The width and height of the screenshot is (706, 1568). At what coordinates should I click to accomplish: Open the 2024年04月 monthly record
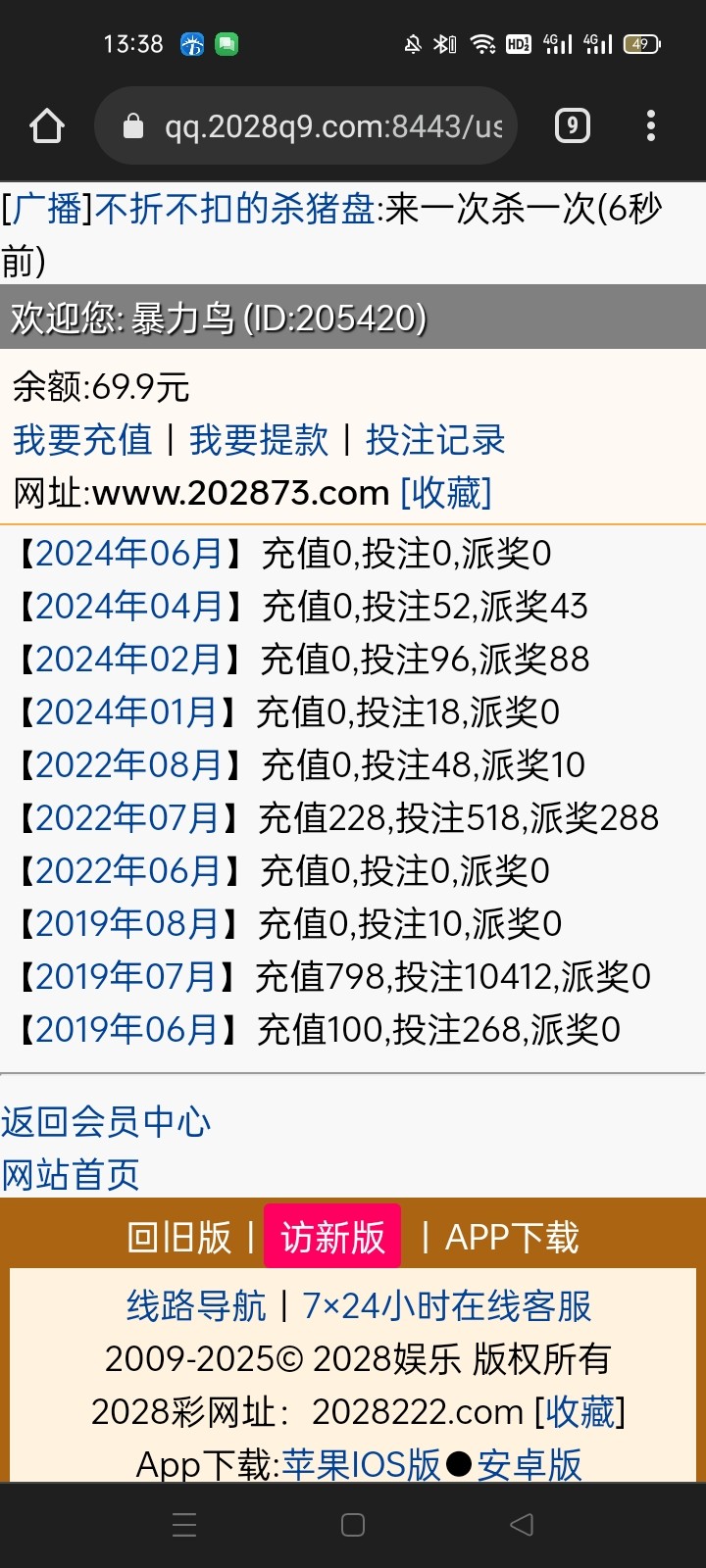129,607
